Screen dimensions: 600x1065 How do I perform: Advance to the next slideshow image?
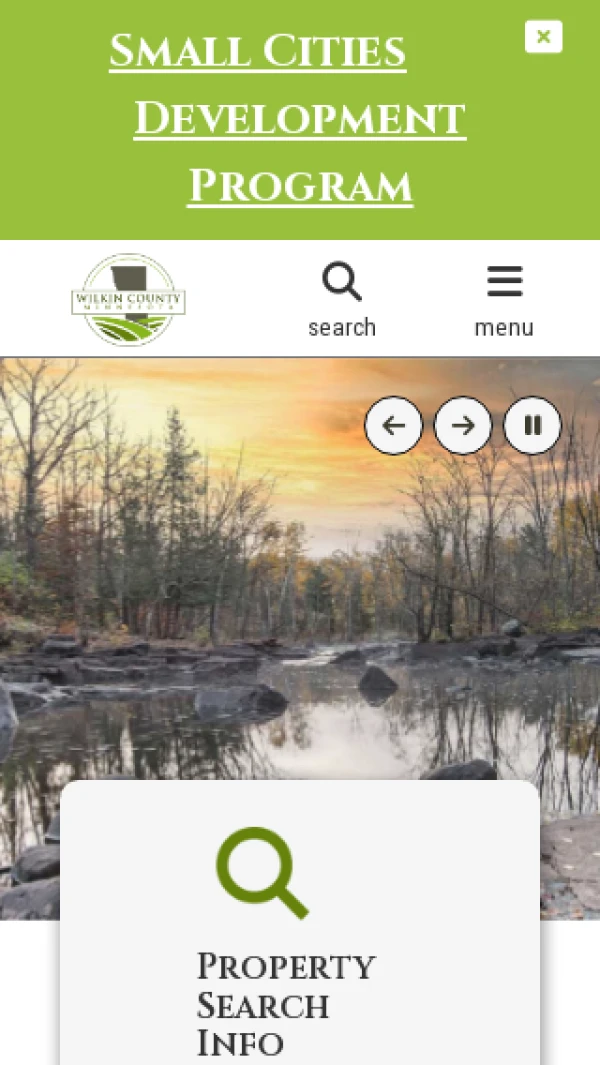(x=463, y=426)
